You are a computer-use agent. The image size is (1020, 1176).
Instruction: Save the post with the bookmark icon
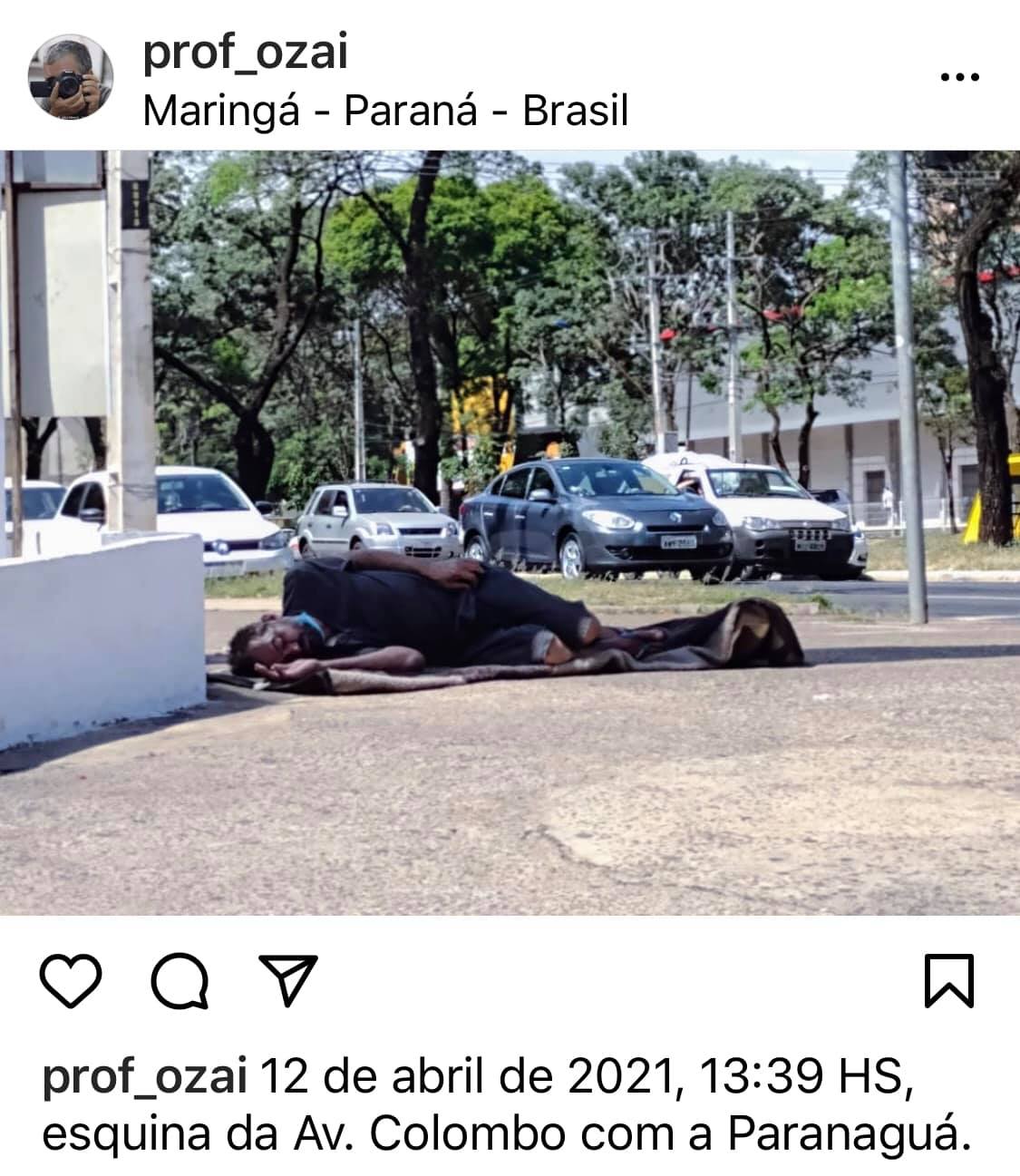point(948,981)
